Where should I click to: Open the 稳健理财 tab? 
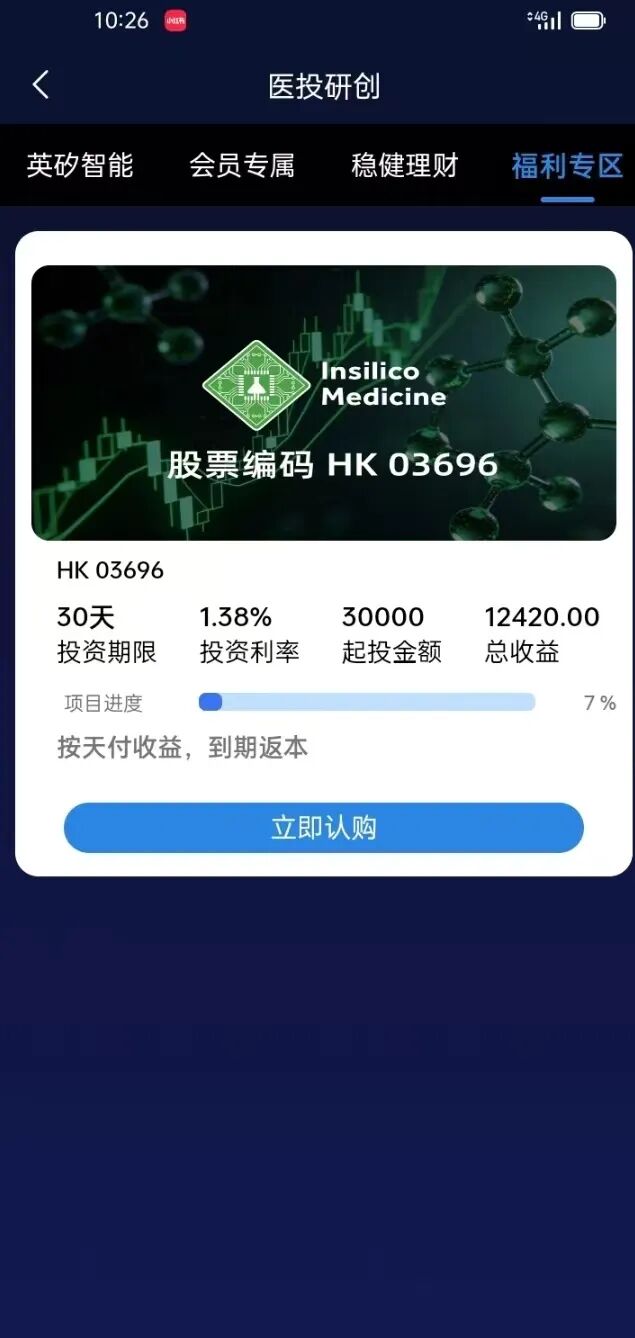[x=404, y=165]
